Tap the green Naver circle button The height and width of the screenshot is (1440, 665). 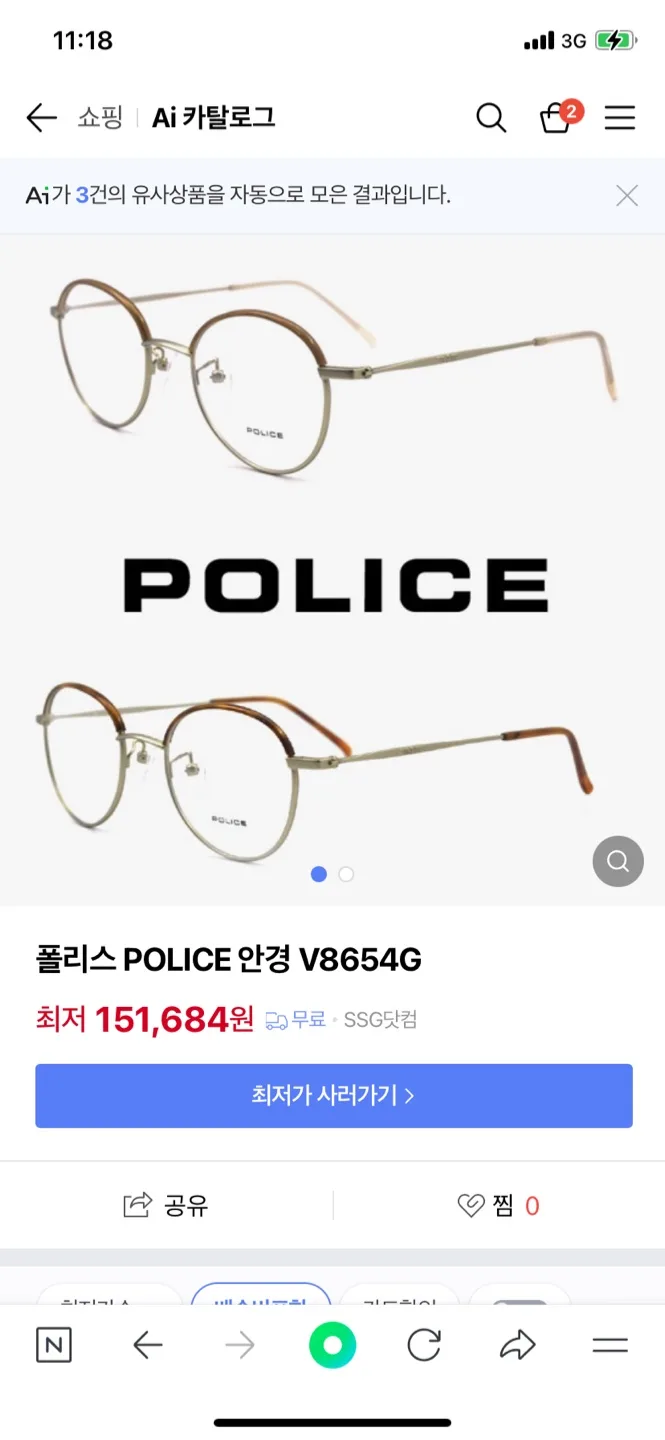(332, 1346)
